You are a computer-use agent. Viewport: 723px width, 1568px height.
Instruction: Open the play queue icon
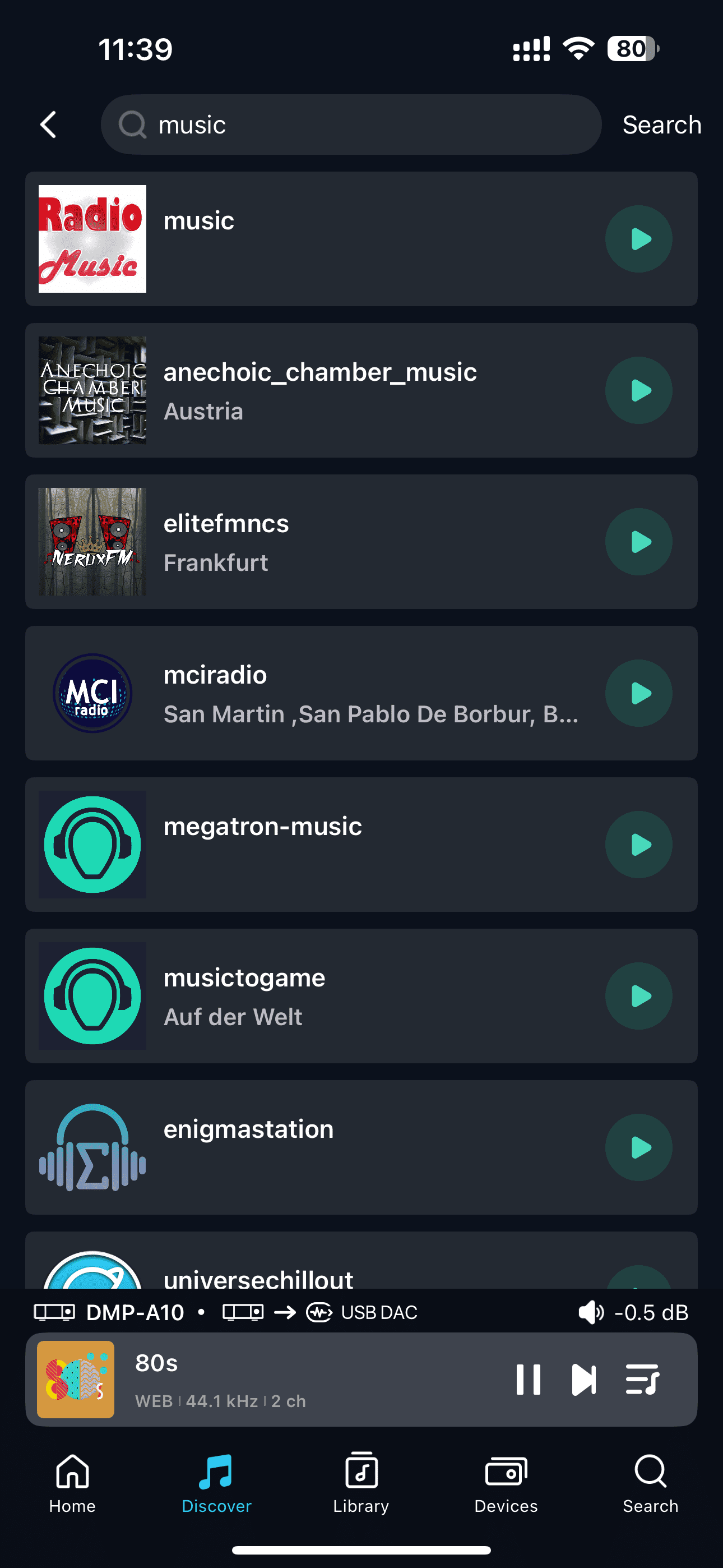click(x=642, y=1380)
